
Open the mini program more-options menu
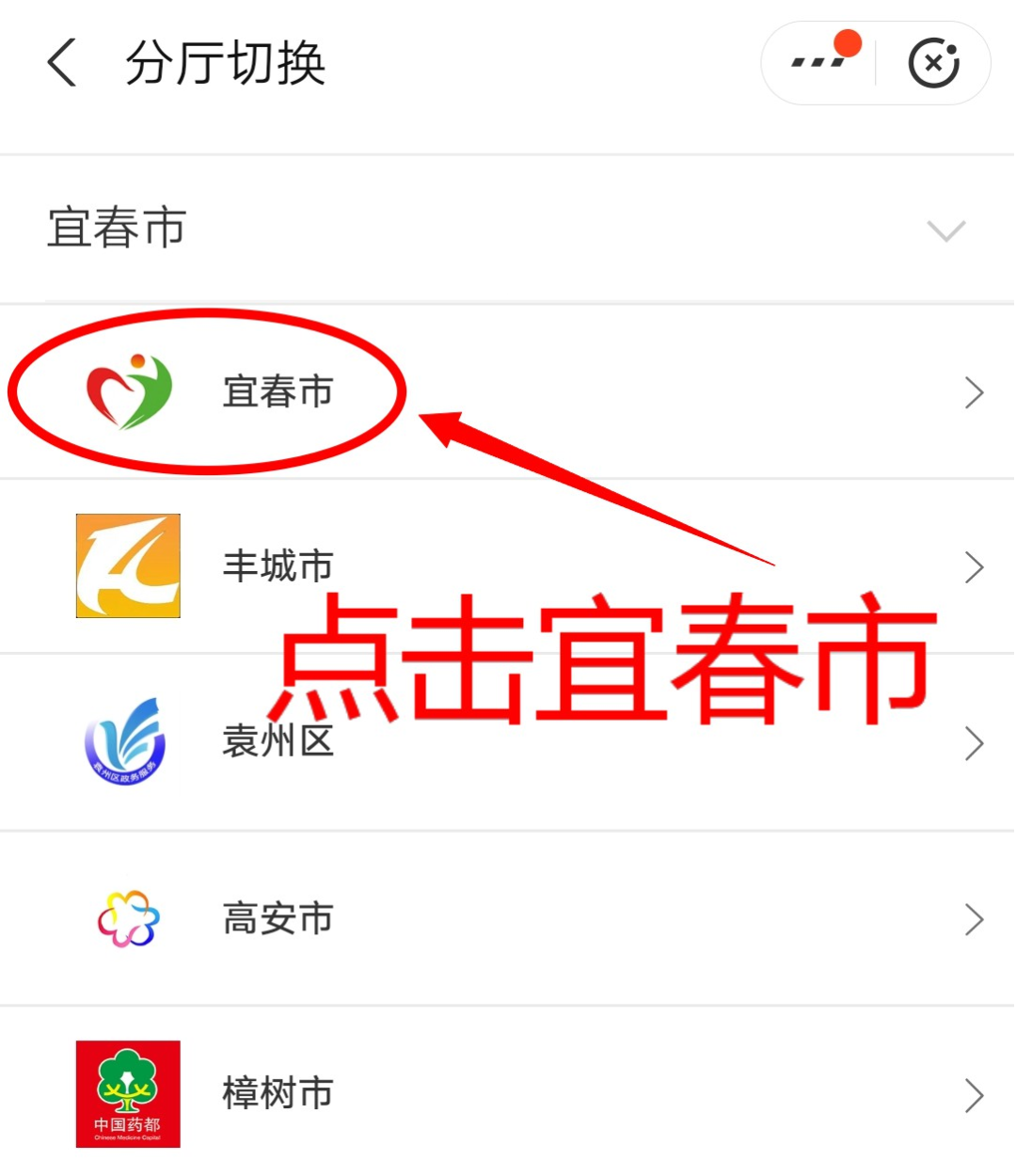pyautogui.click(x=817, y=63)
